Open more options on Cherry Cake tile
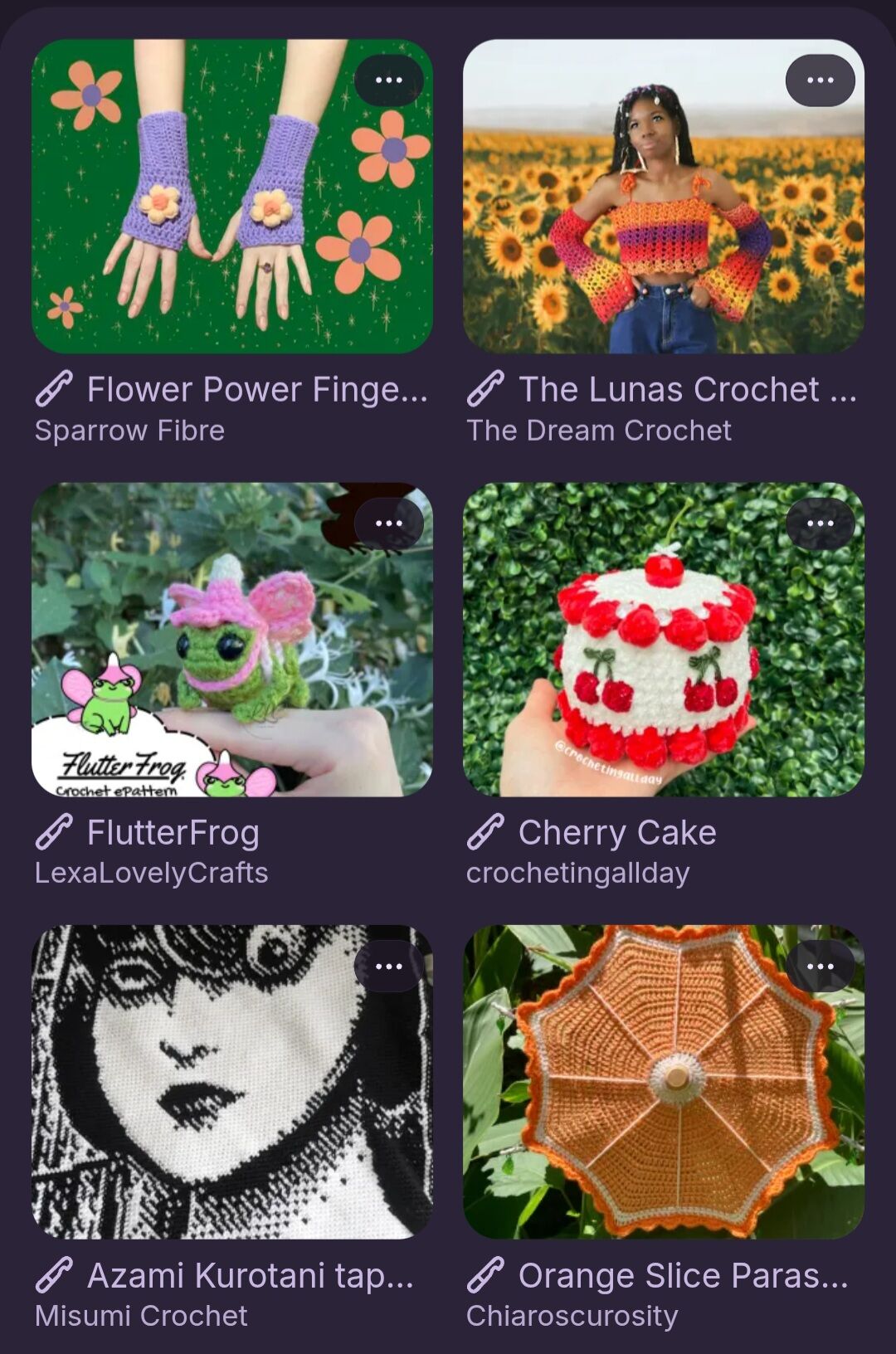This screenshot has width=896, height=1354. pyautogui.click(x=820, y=524)
